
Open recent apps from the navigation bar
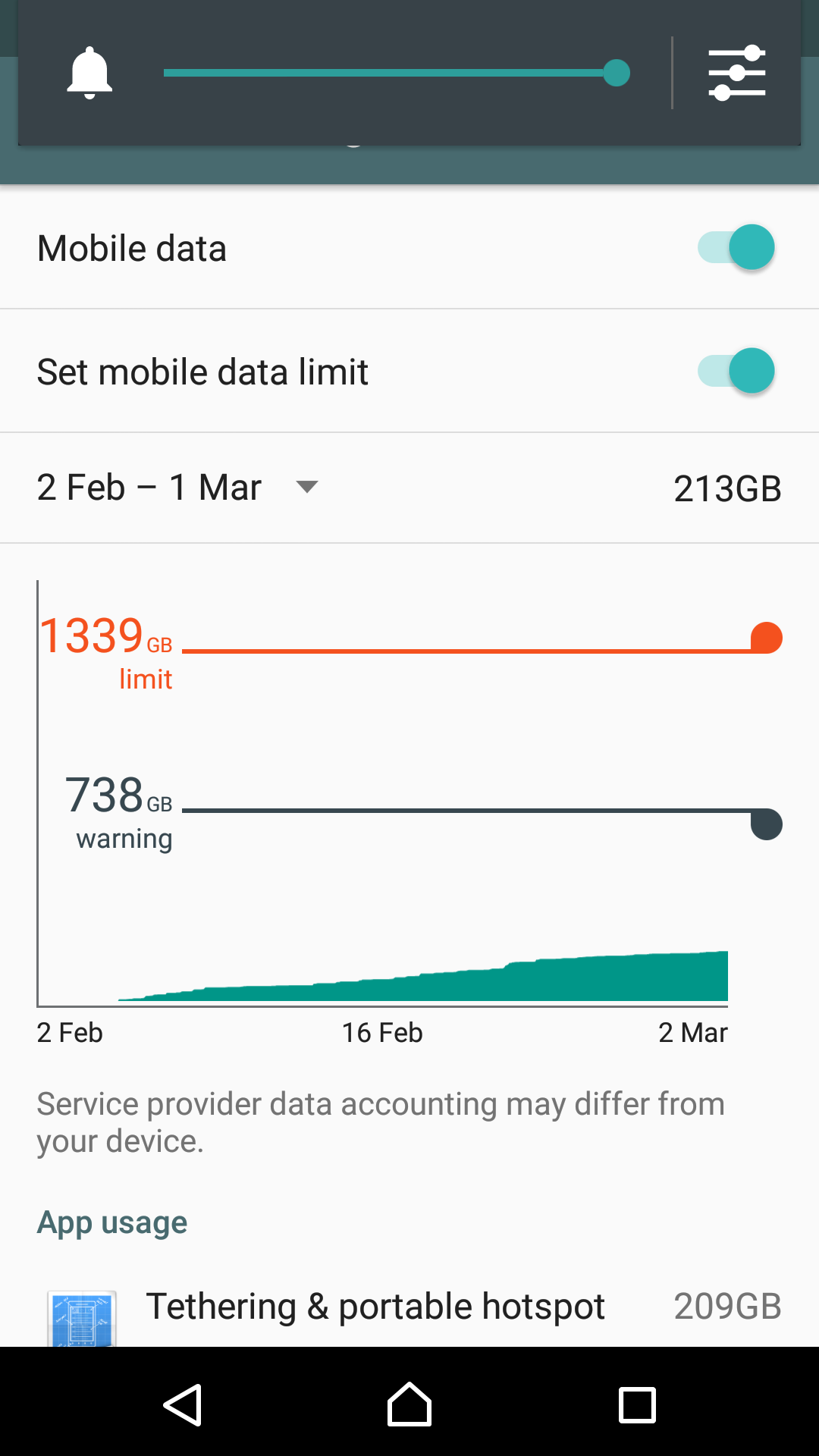636,1404
